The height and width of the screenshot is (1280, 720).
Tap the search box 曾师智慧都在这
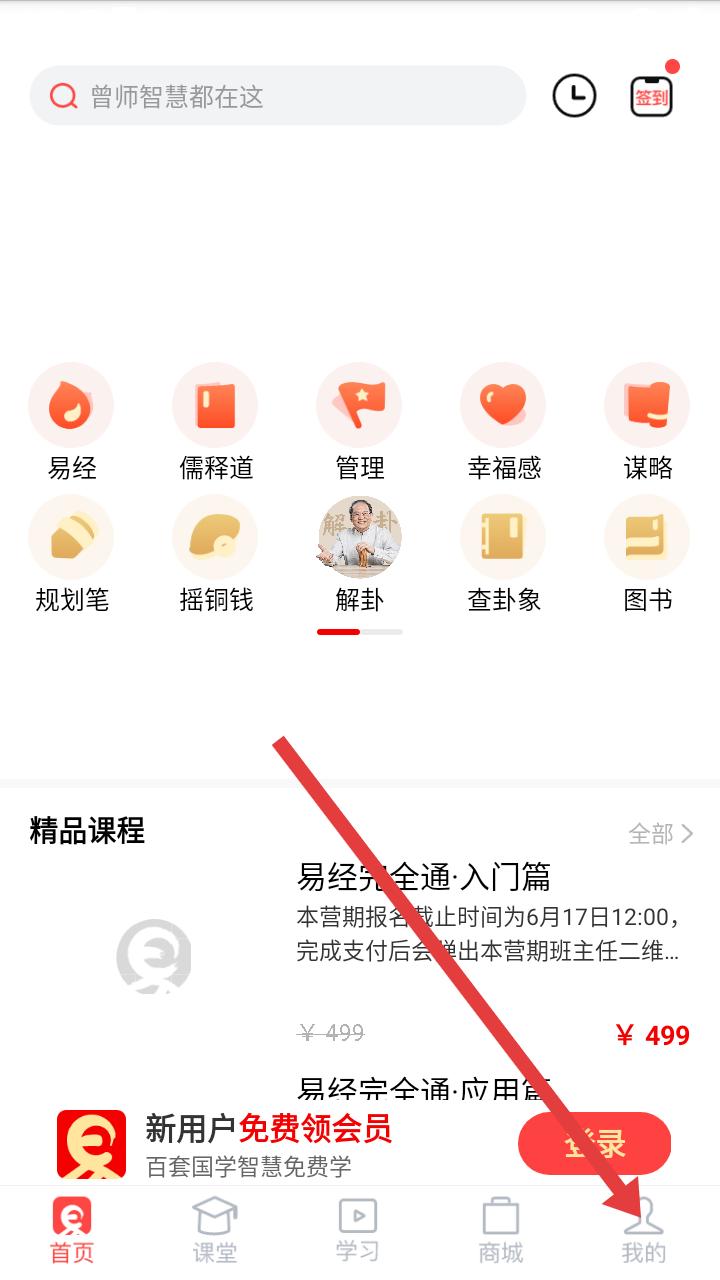tap(277, 96)
